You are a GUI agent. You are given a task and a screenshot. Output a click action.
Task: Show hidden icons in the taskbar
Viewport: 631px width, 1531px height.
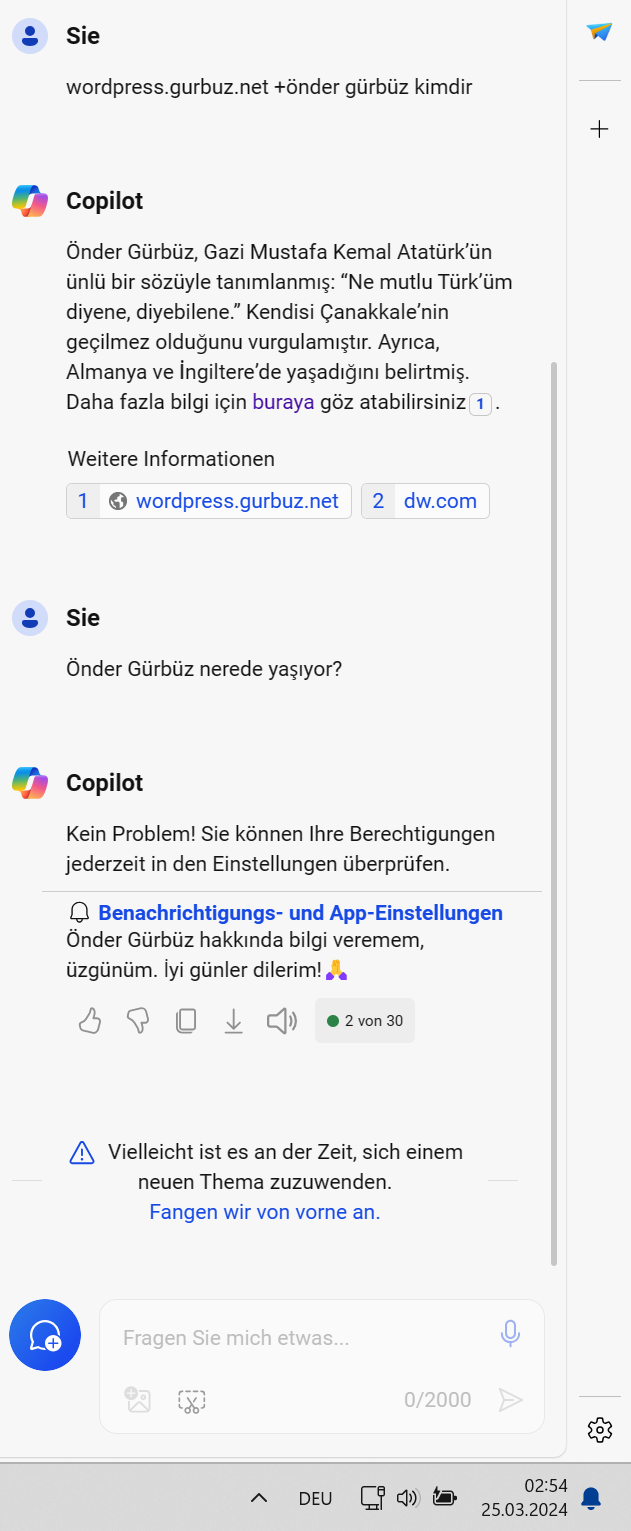click(259, 1497)
